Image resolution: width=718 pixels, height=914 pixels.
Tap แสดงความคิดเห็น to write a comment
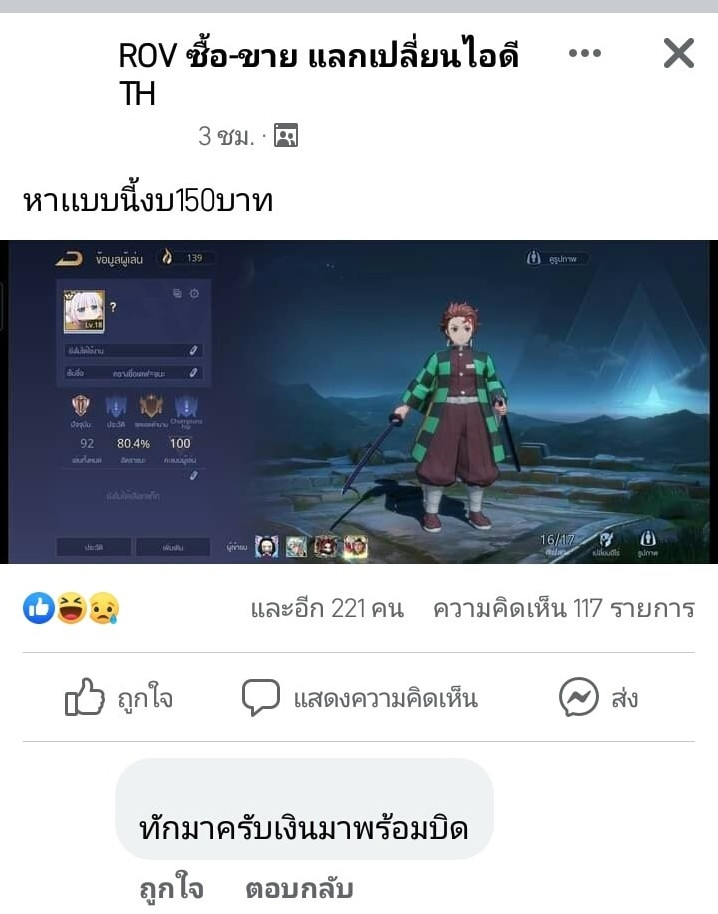click(359, 698)
